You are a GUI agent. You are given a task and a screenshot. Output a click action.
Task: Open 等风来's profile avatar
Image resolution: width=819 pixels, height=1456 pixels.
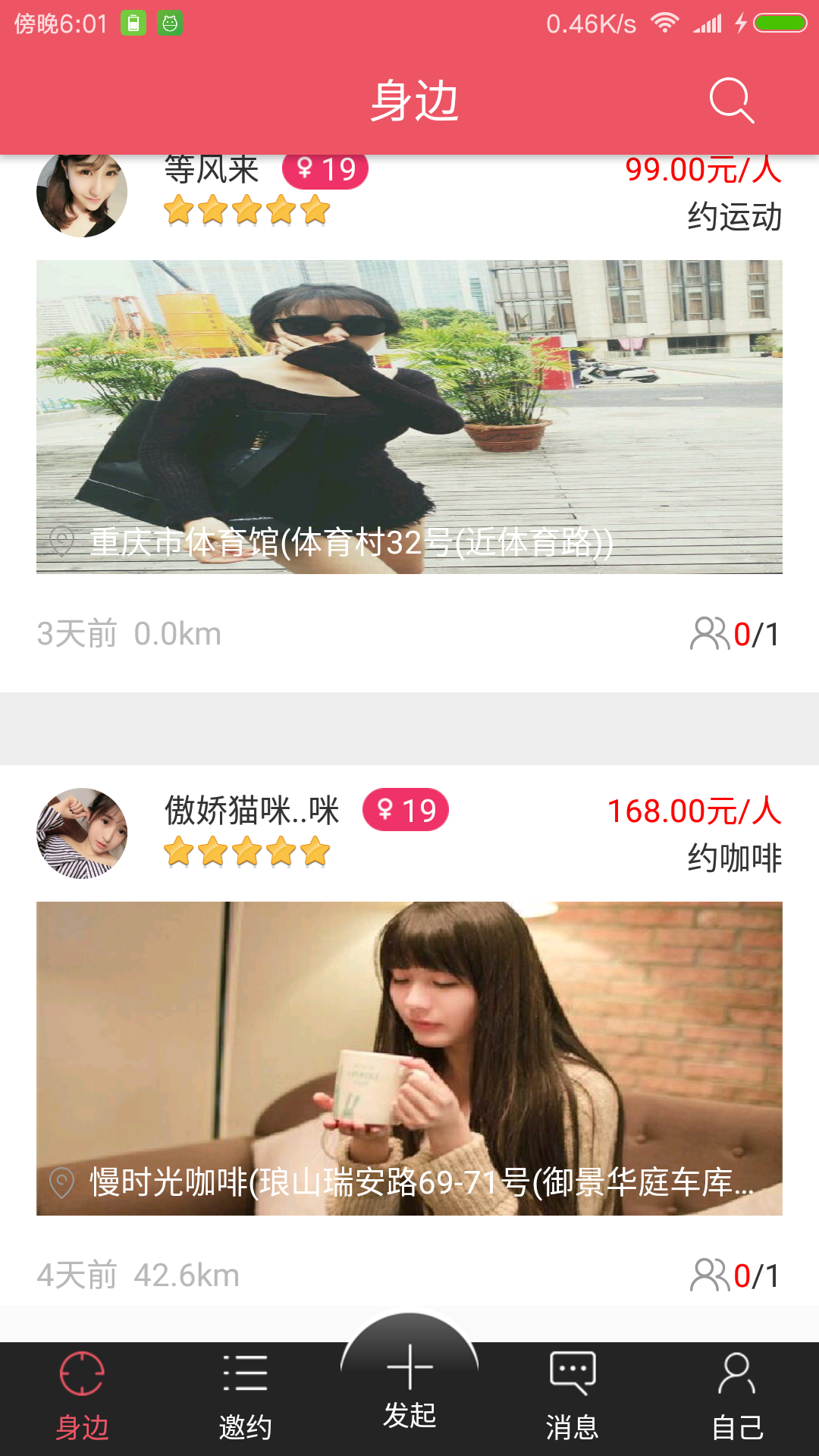pos(82,196)
